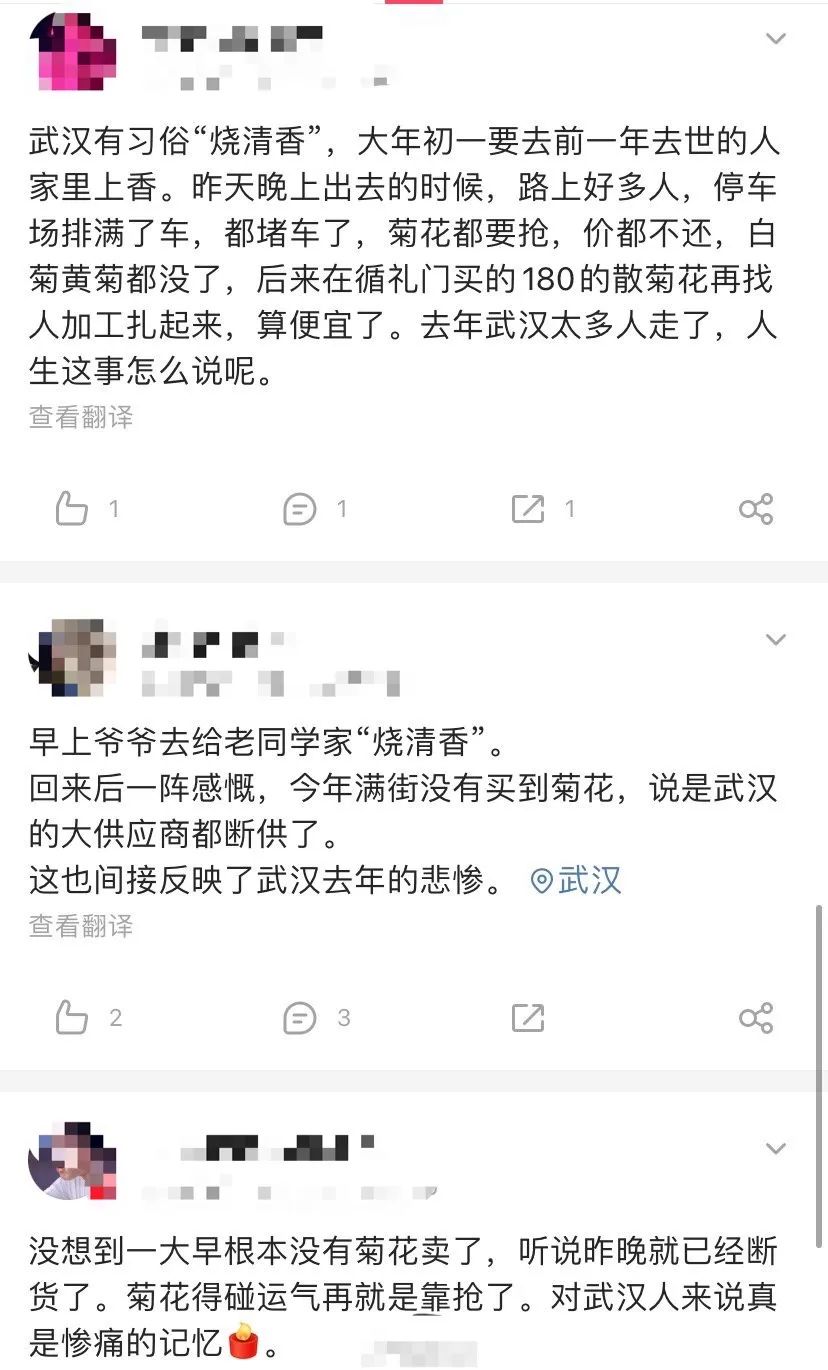
Task: Tap 查看翻译 under the 人生这事怎么说呢 post
Action: point(81,417)
